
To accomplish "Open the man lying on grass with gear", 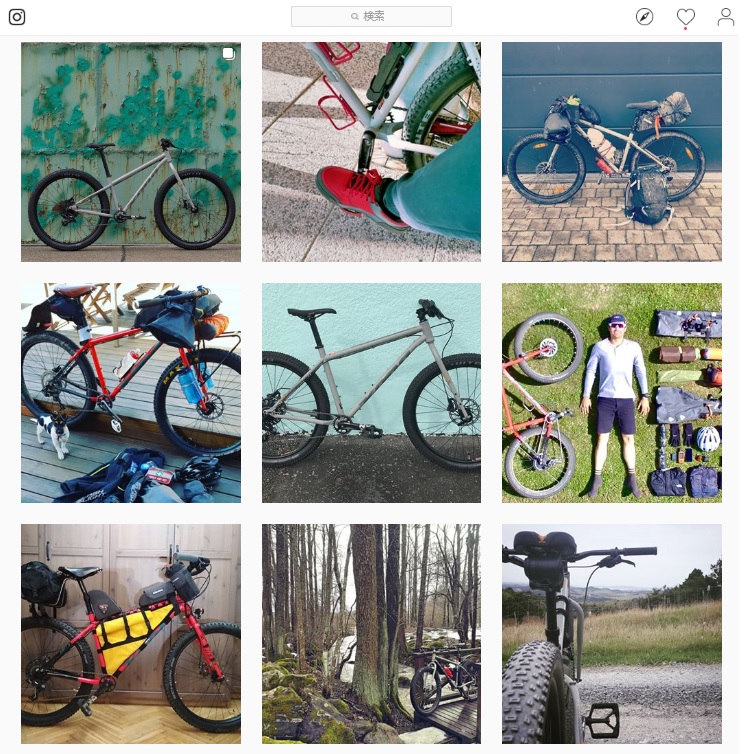I will [611, 393].
